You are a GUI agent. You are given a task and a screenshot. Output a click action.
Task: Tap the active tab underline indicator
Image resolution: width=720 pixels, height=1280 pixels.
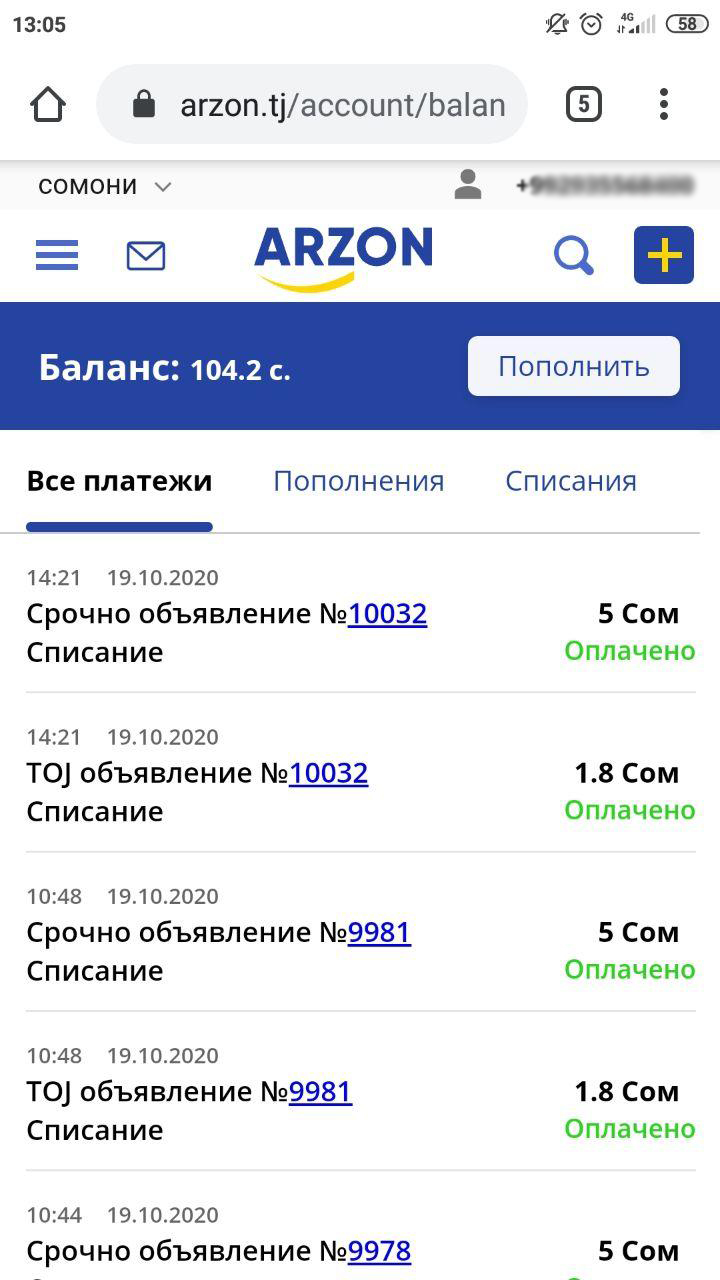(x=119, y=525)
